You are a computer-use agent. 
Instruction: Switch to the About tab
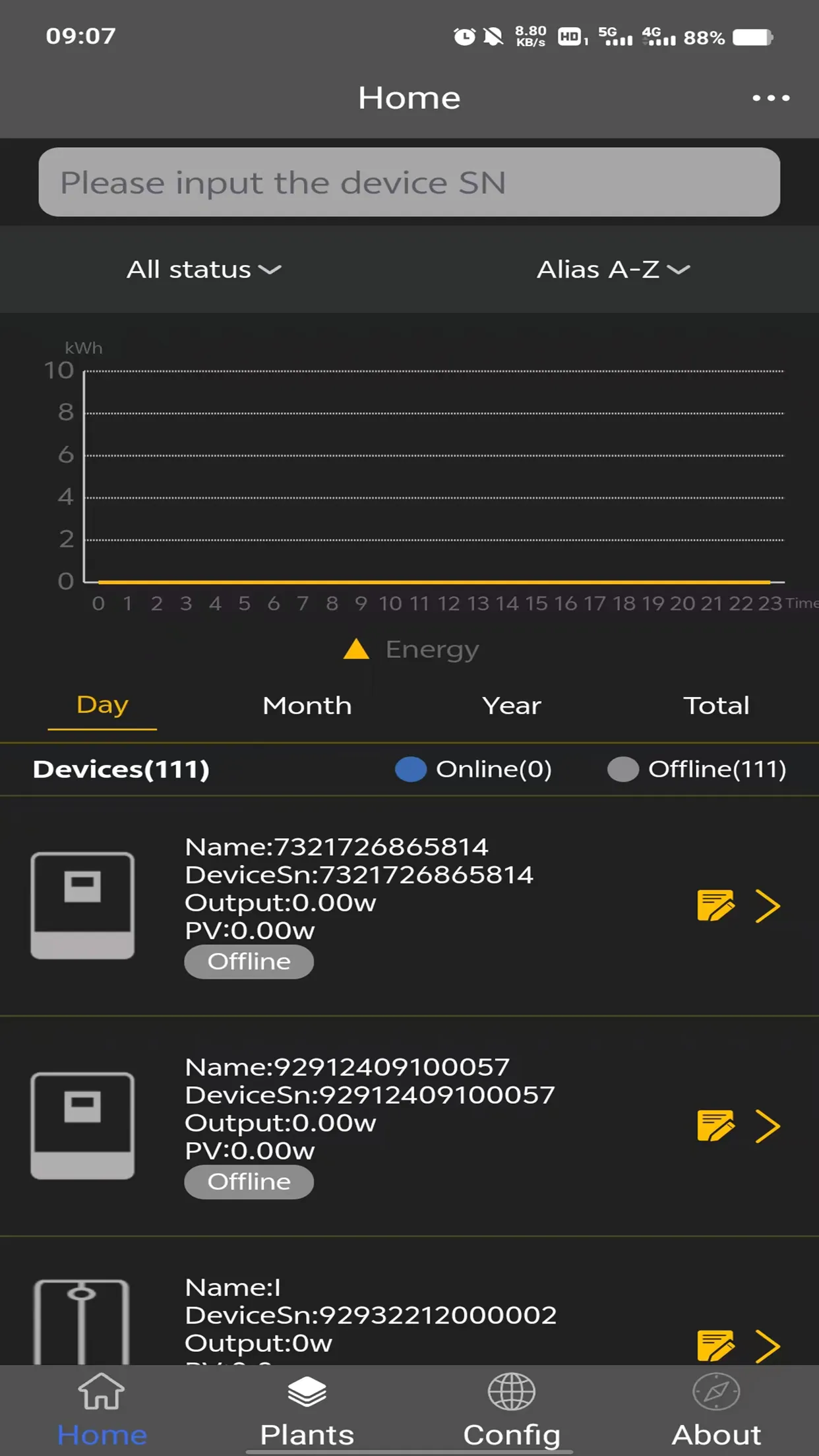coord(716,1411)
